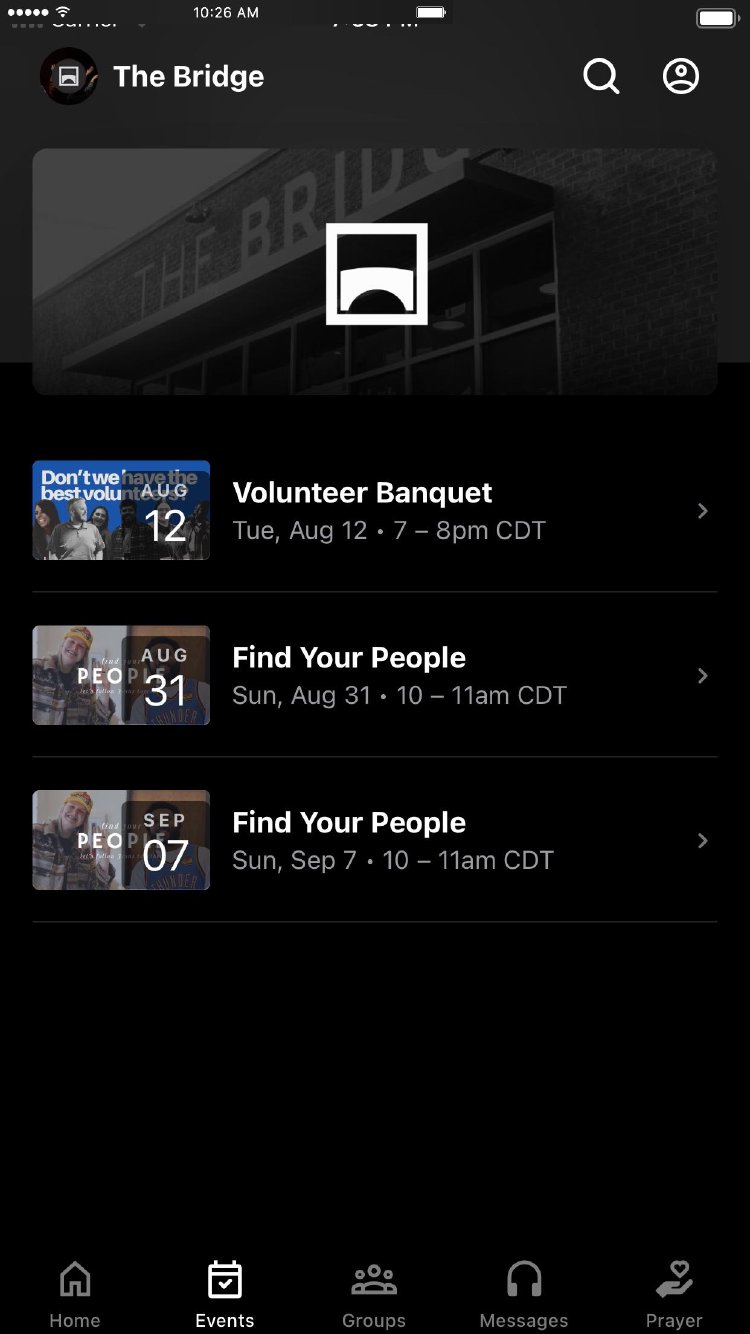This screenshot has width=750, height=1334.
Task: Switch to the Prayer tab
Action: pyautogui.click(x=674, y=1294)
